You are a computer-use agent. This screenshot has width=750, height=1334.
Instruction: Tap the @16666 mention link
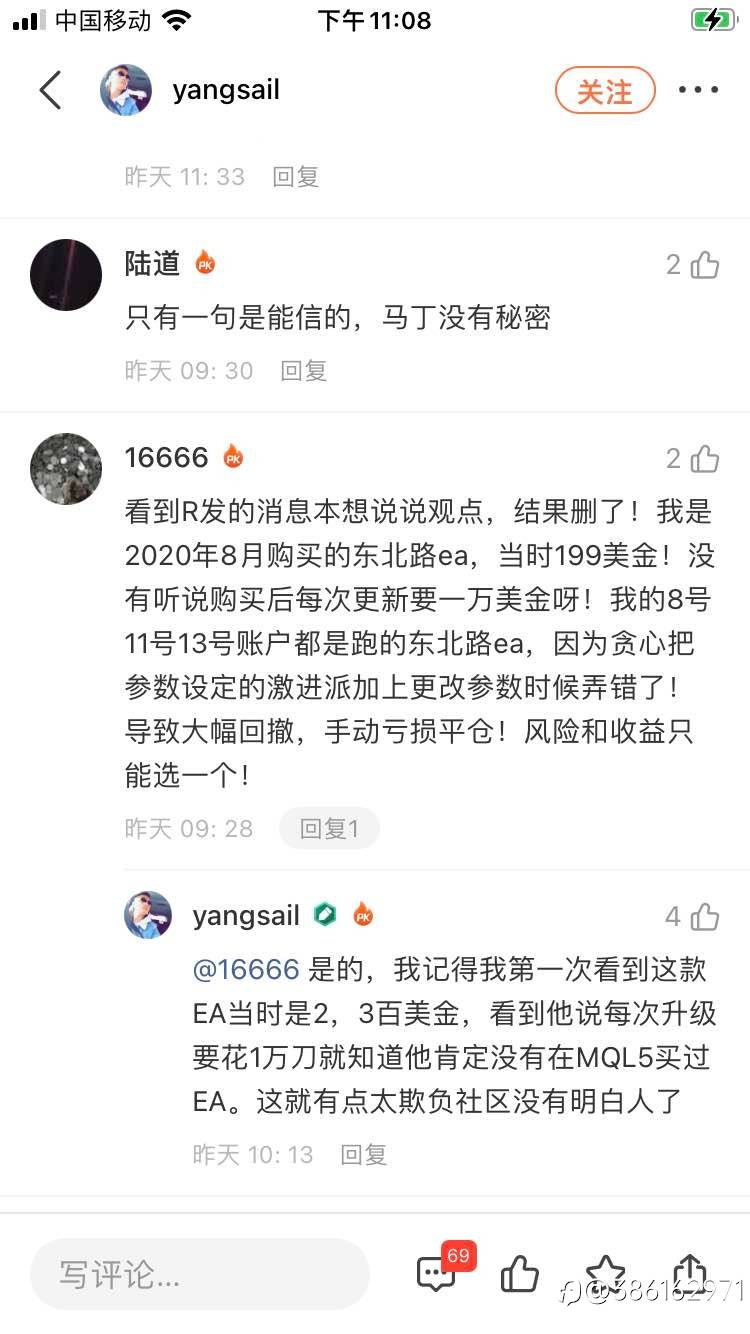246,969
